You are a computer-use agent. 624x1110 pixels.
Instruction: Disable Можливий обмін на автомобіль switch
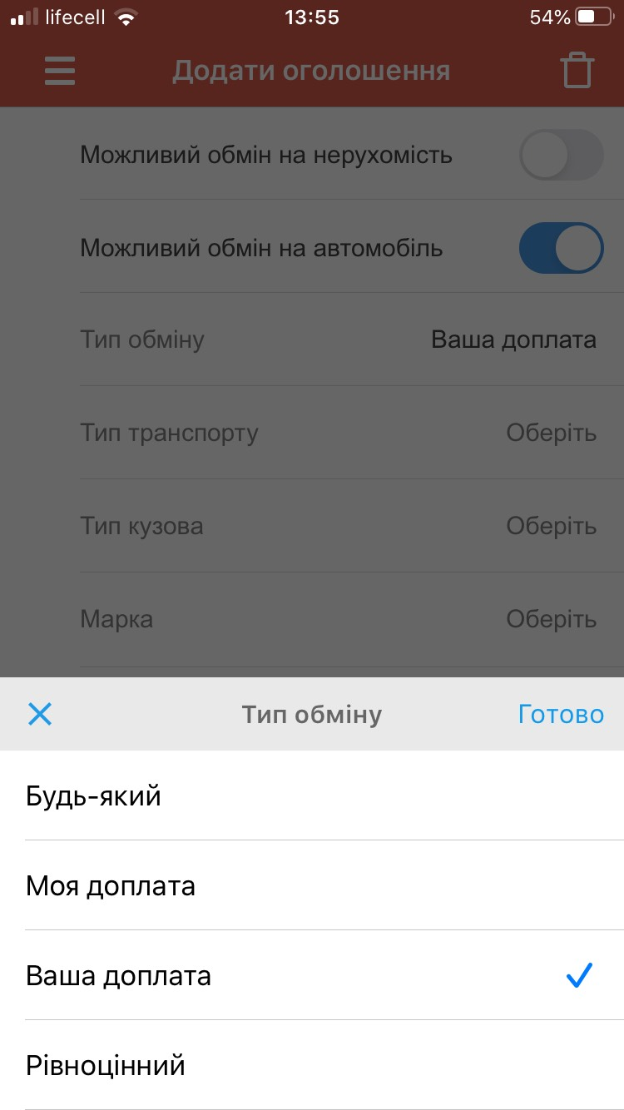561,248
